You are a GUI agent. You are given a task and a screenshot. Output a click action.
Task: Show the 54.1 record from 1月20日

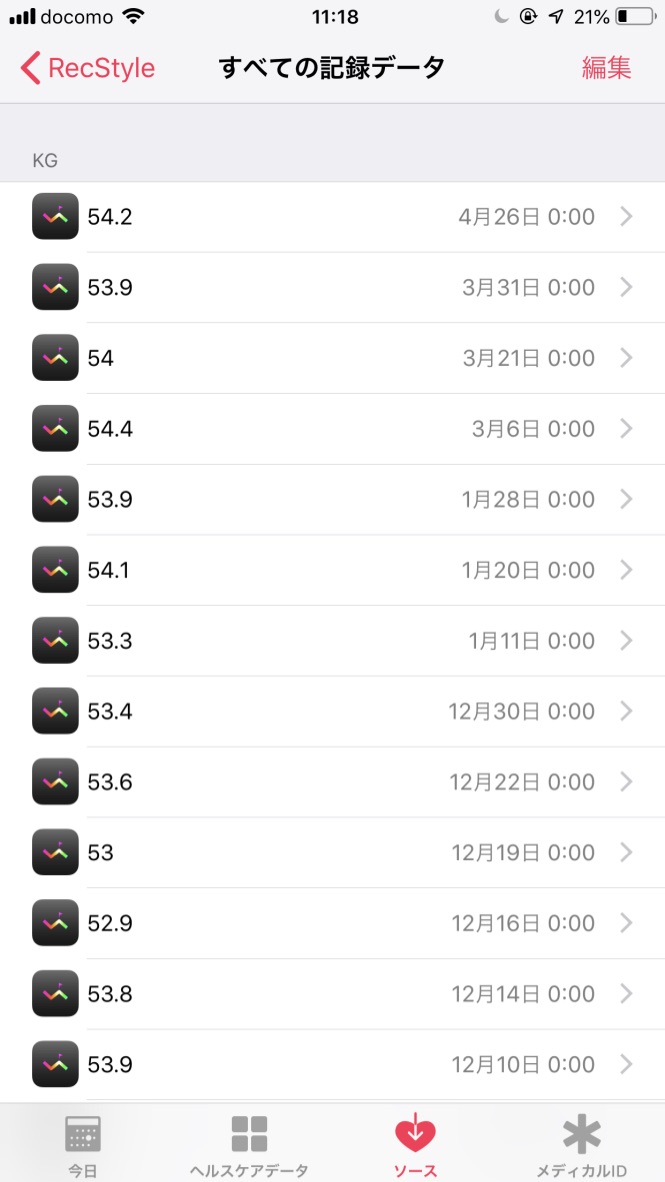click(x=332, y=570)
